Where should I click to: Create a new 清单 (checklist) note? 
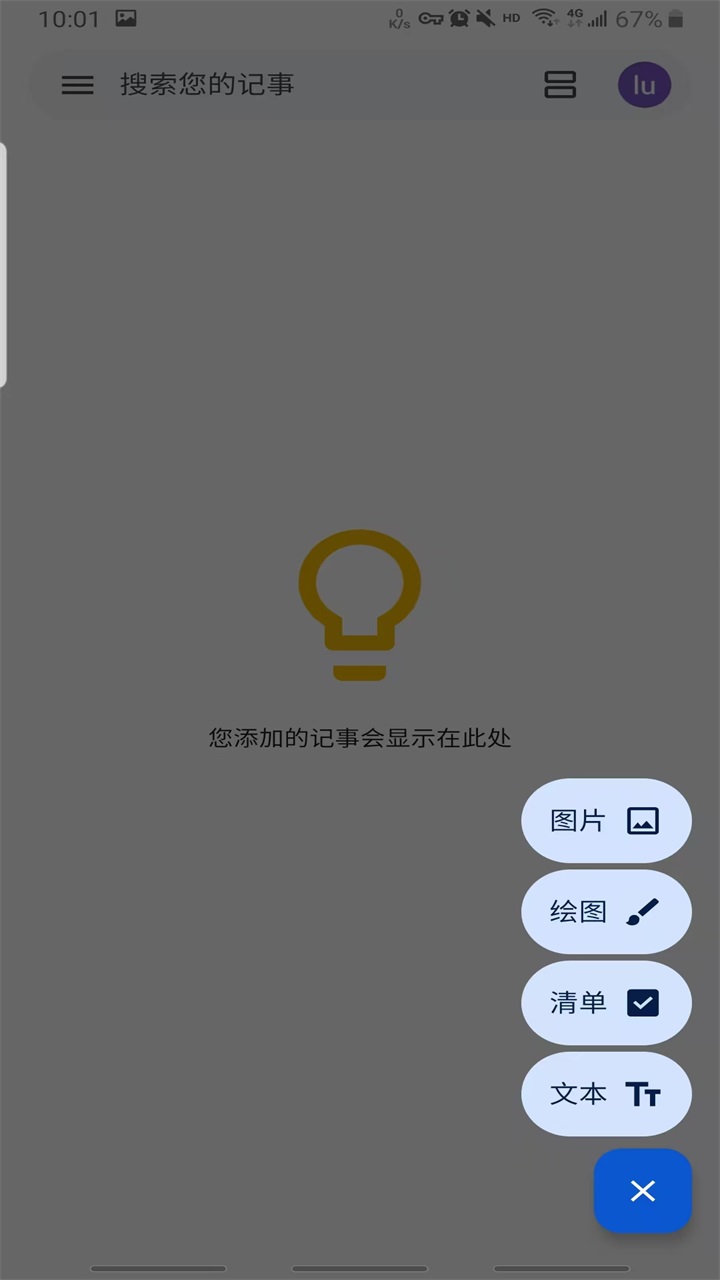605,1003
